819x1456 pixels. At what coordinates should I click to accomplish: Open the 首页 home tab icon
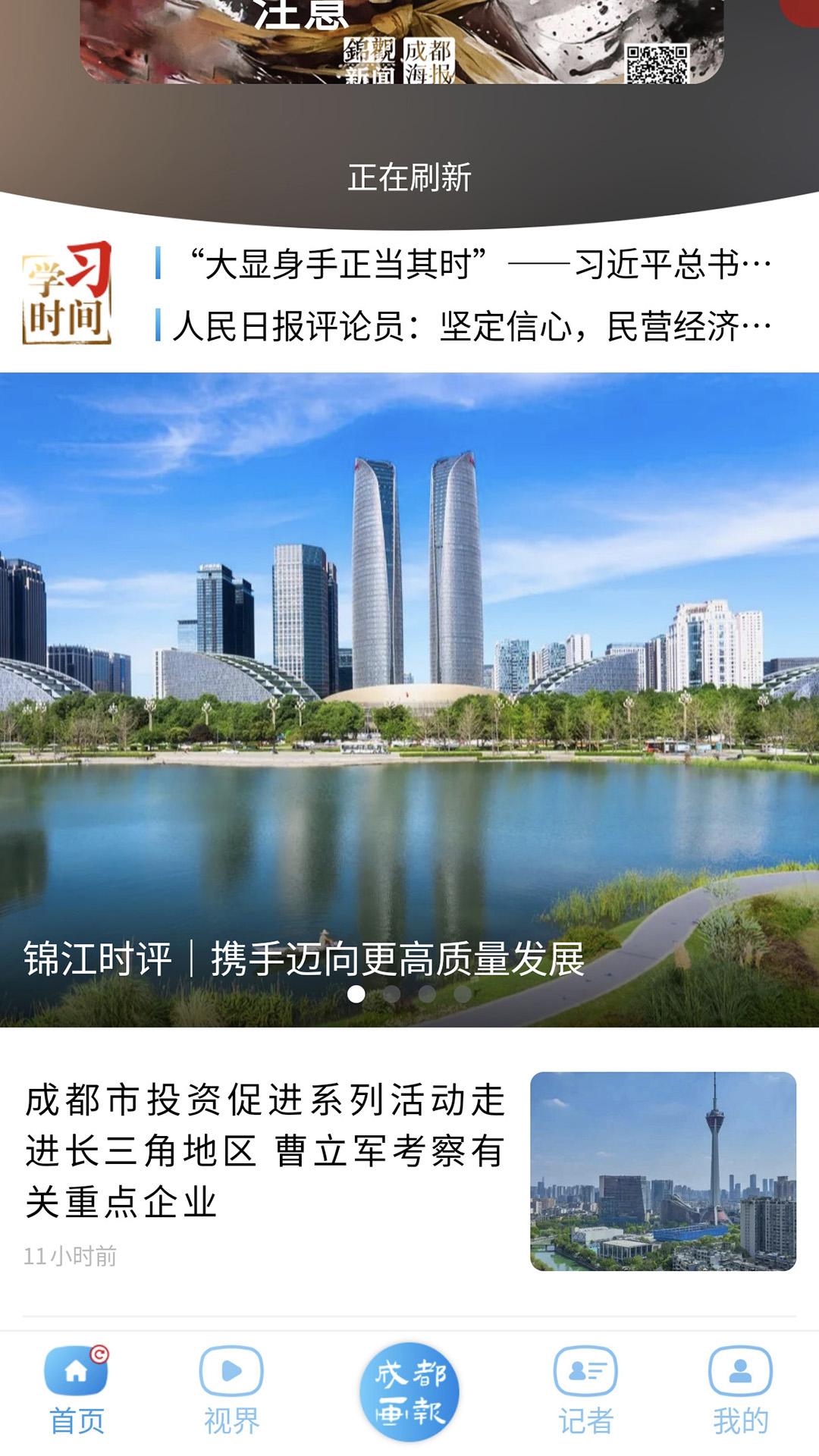tap(76, 1373)
